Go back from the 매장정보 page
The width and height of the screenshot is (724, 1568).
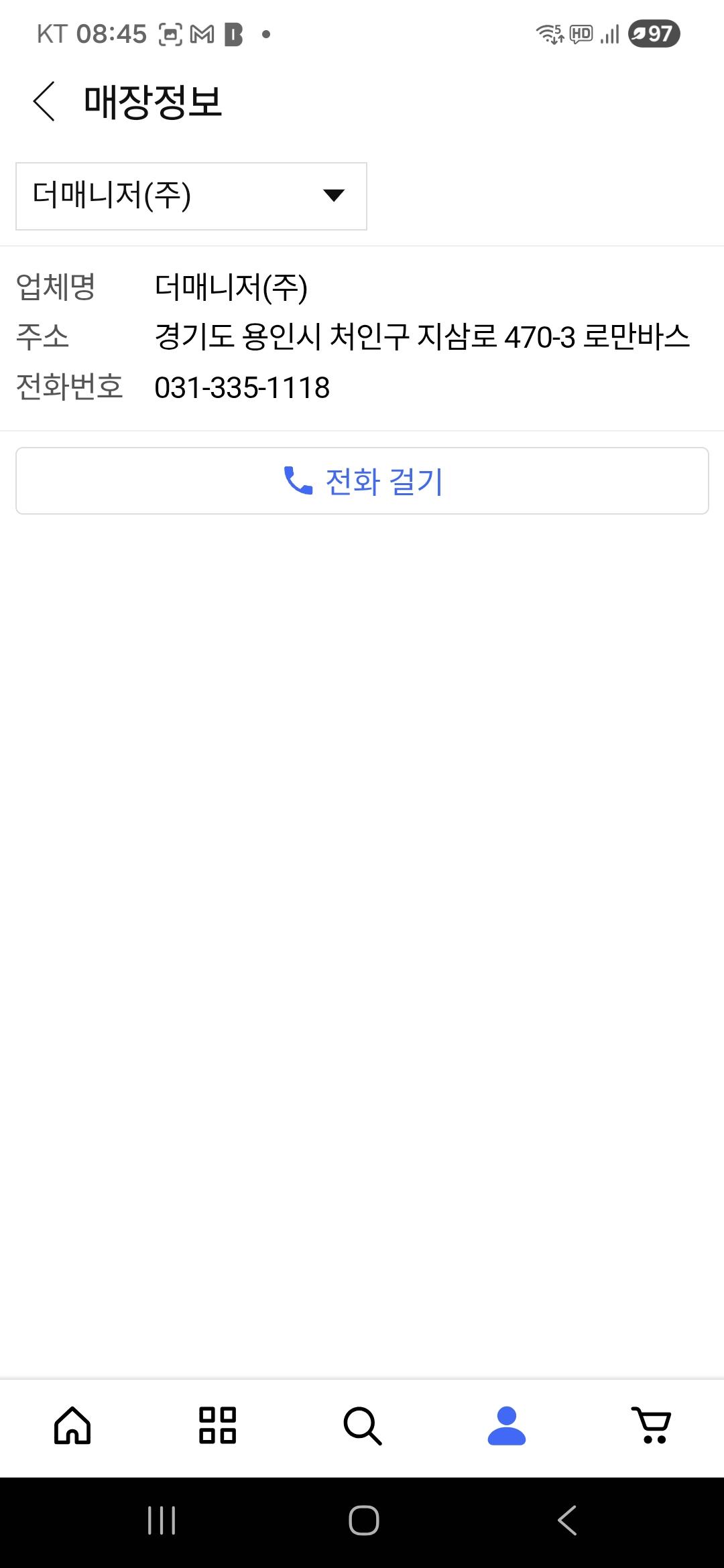pos(44,102)
